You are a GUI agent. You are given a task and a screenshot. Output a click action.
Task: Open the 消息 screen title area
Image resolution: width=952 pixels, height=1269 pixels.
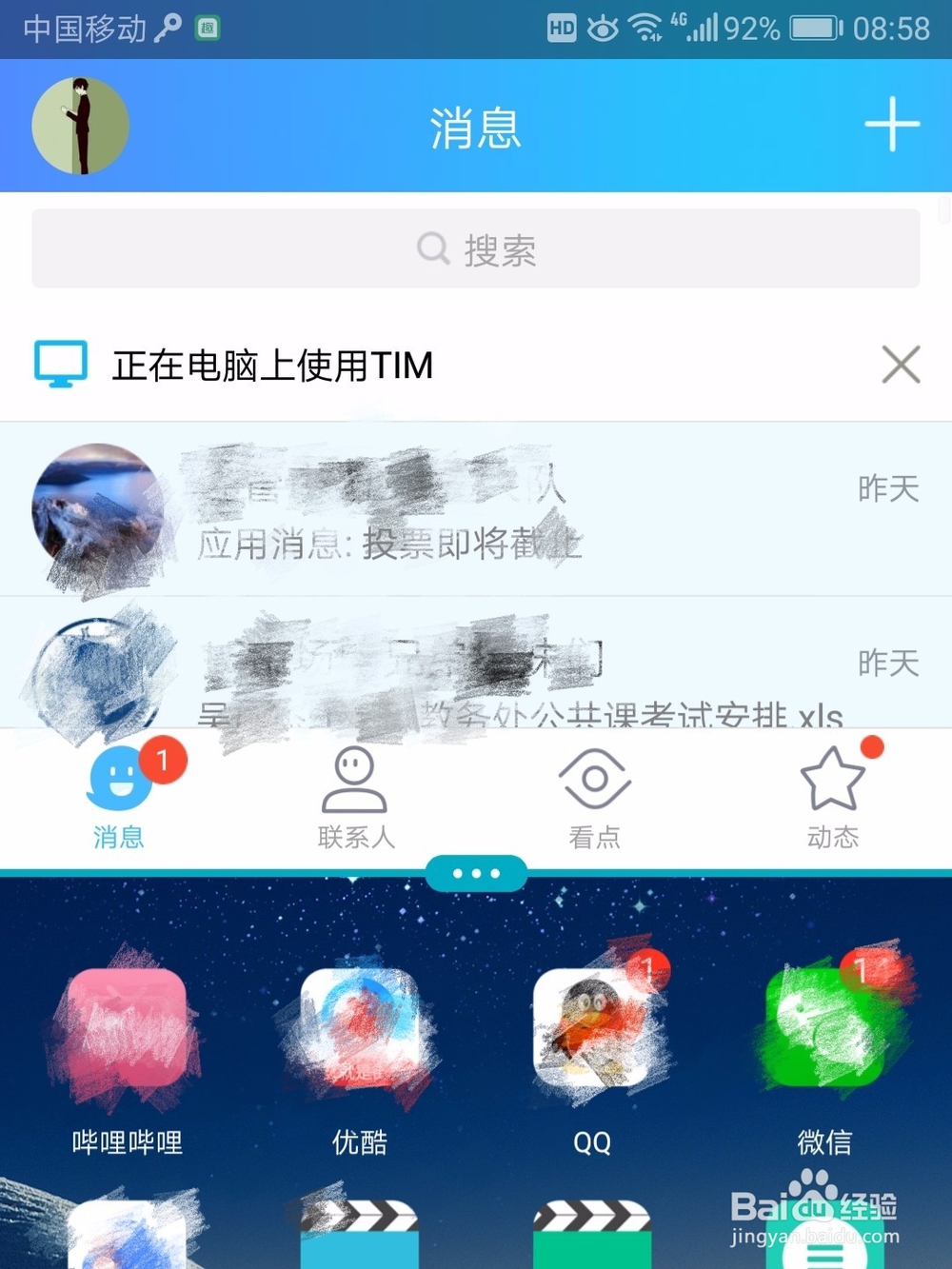(476, 129)
